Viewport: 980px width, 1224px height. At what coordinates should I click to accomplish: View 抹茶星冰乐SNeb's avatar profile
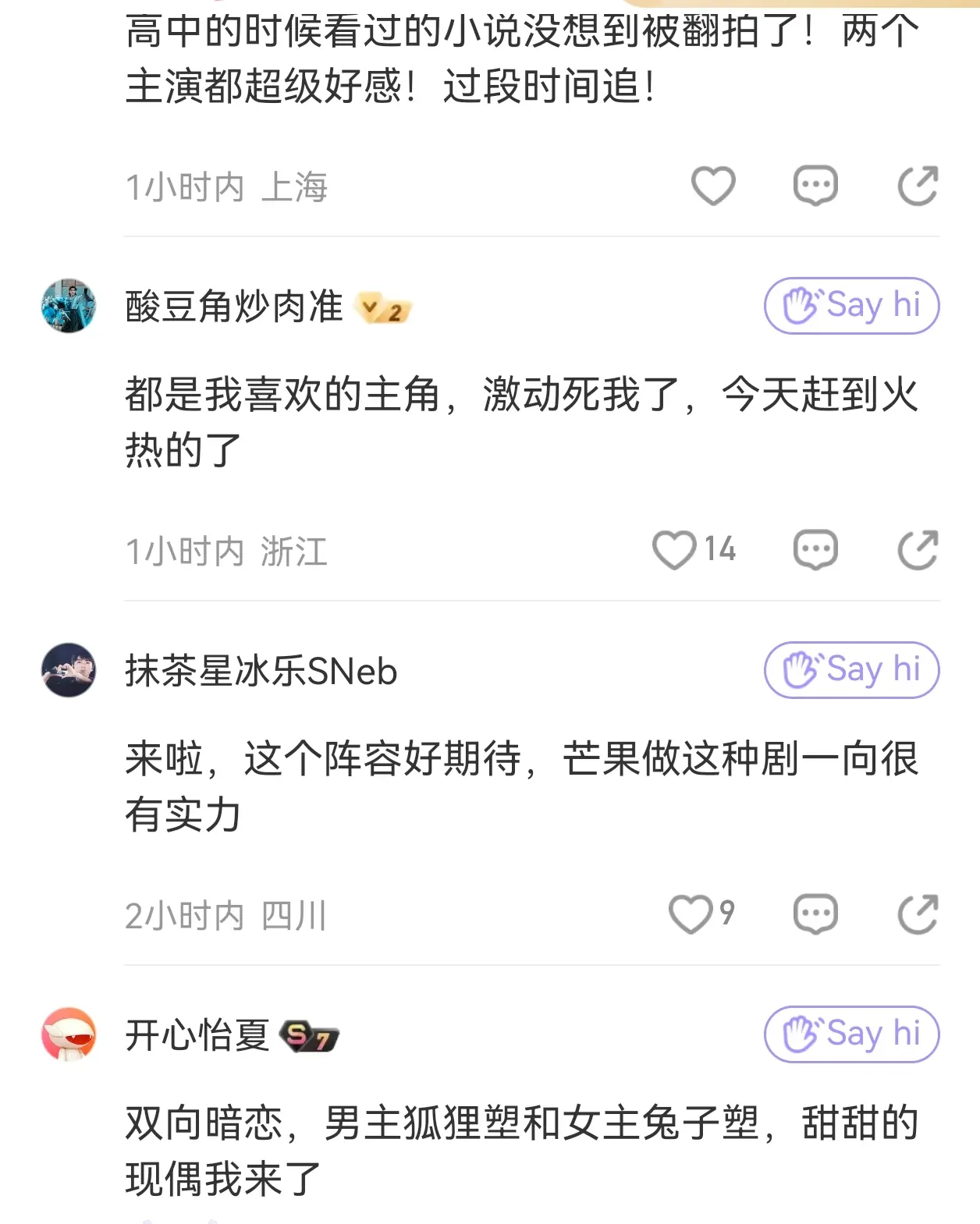coord(69,670)
